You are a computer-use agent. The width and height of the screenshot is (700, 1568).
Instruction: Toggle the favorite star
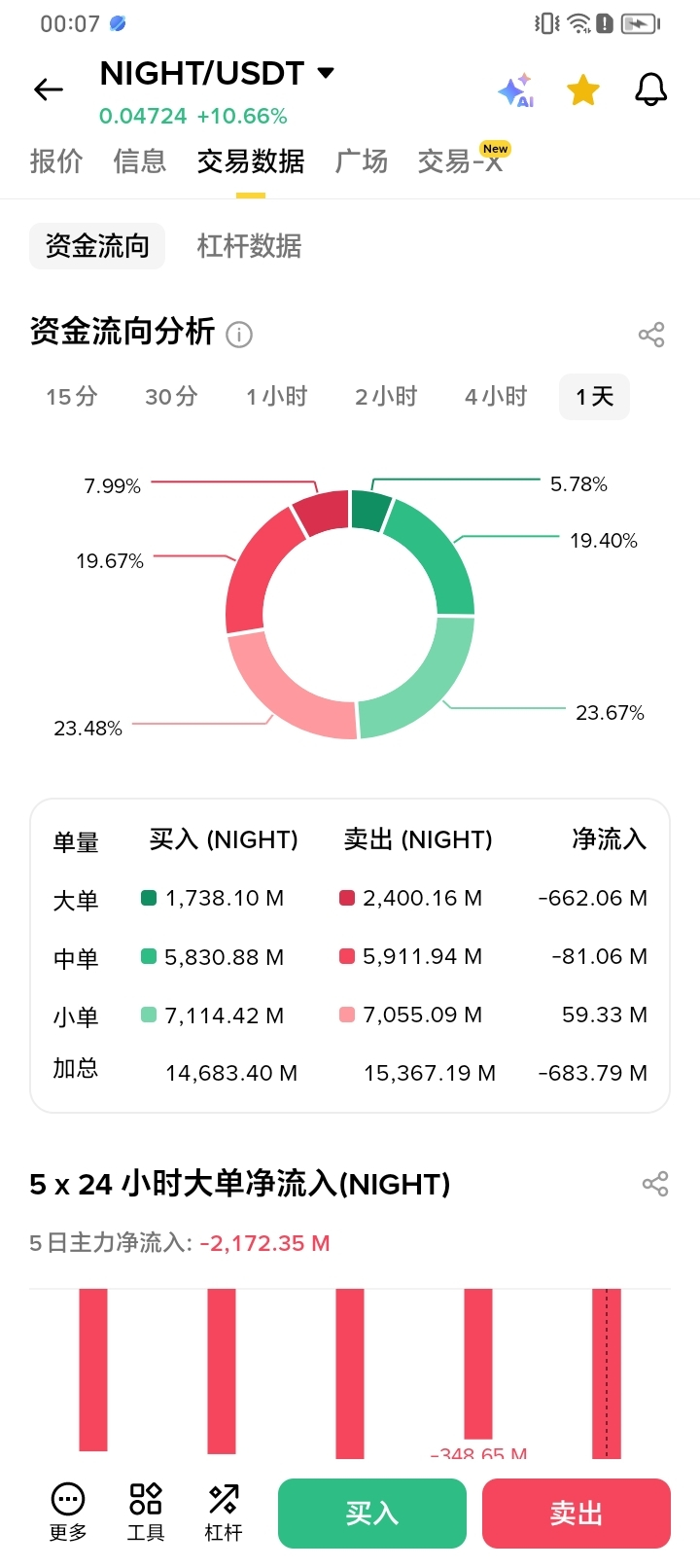click(x=583, y=90)
